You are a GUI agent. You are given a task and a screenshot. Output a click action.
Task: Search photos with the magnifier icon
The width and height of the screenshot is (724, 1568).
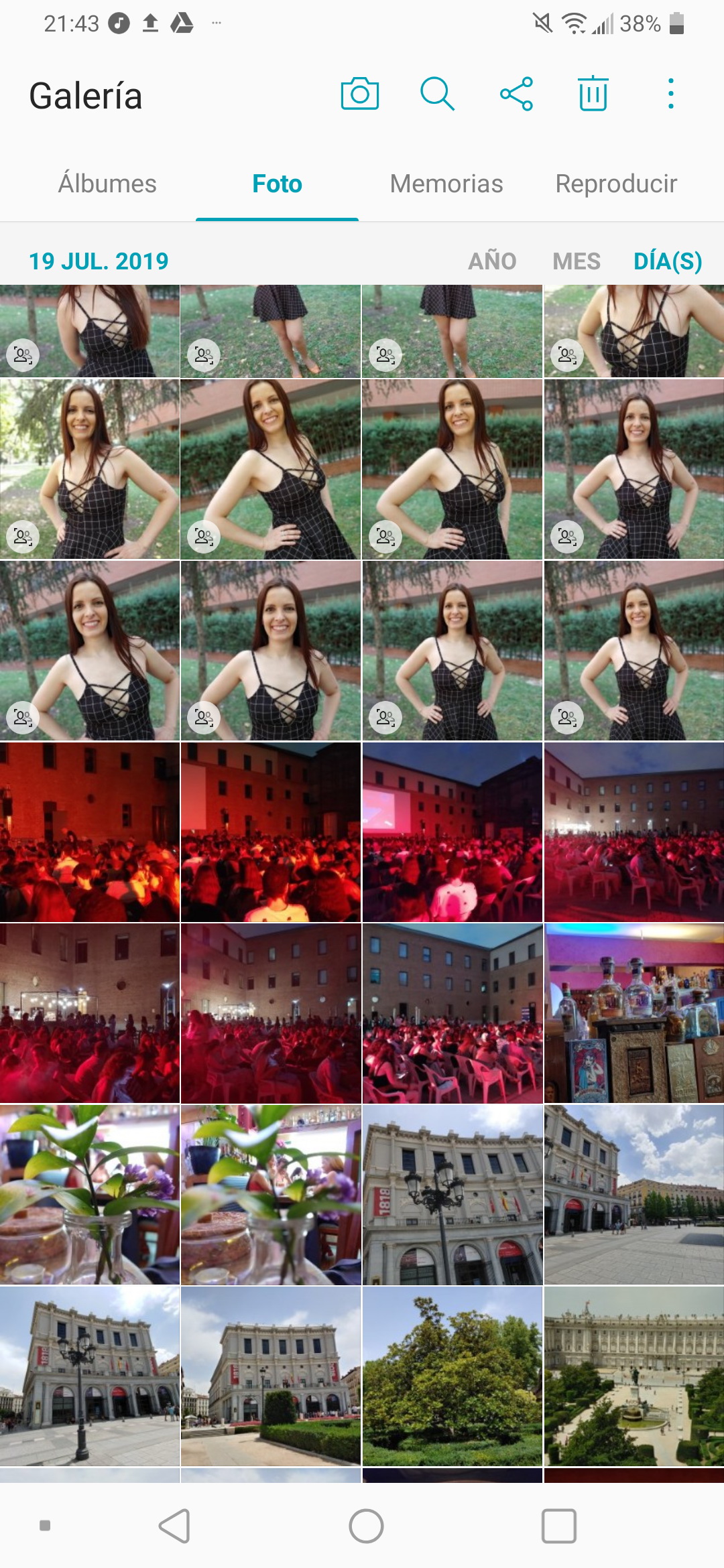(437, 94)
